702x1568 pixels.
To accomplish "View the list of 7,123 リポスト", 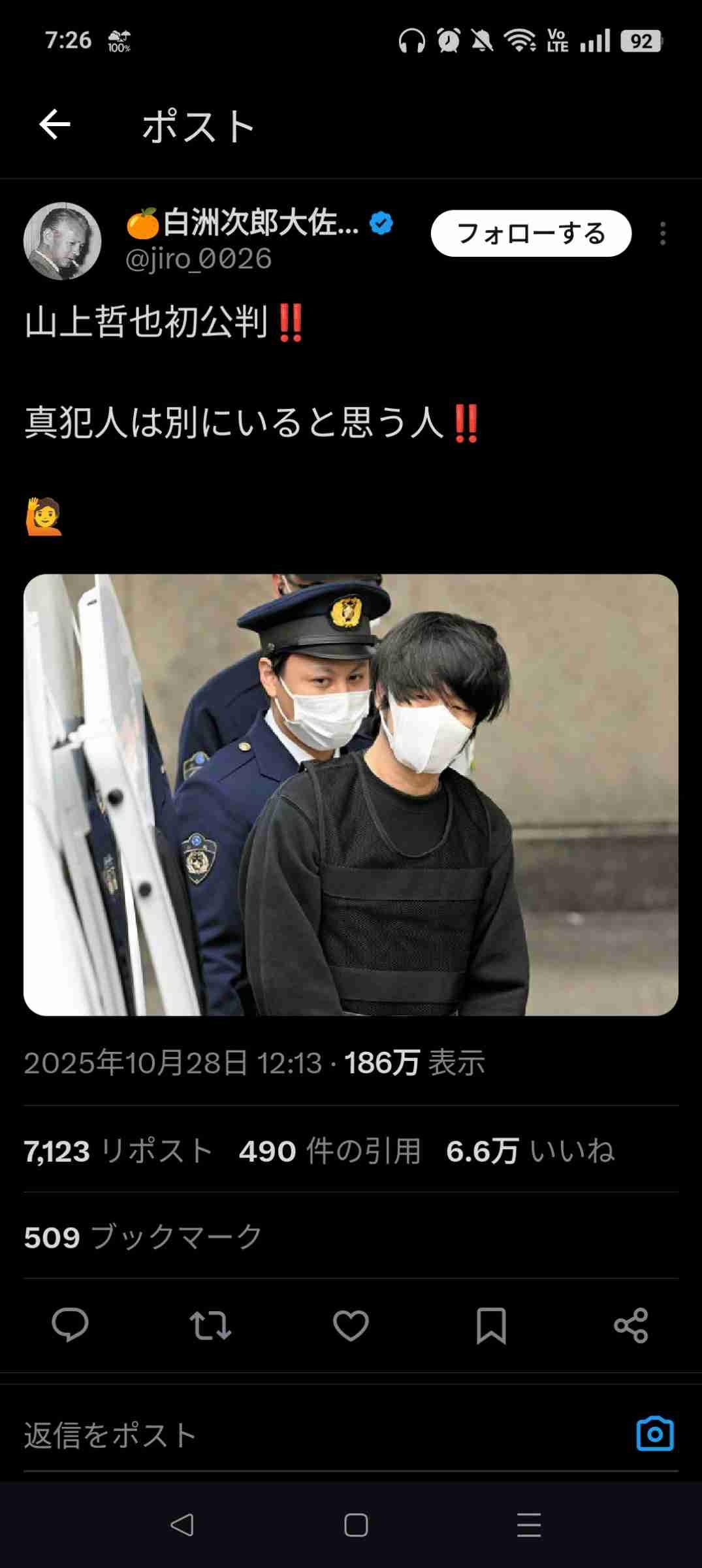I will [118, 1151].
